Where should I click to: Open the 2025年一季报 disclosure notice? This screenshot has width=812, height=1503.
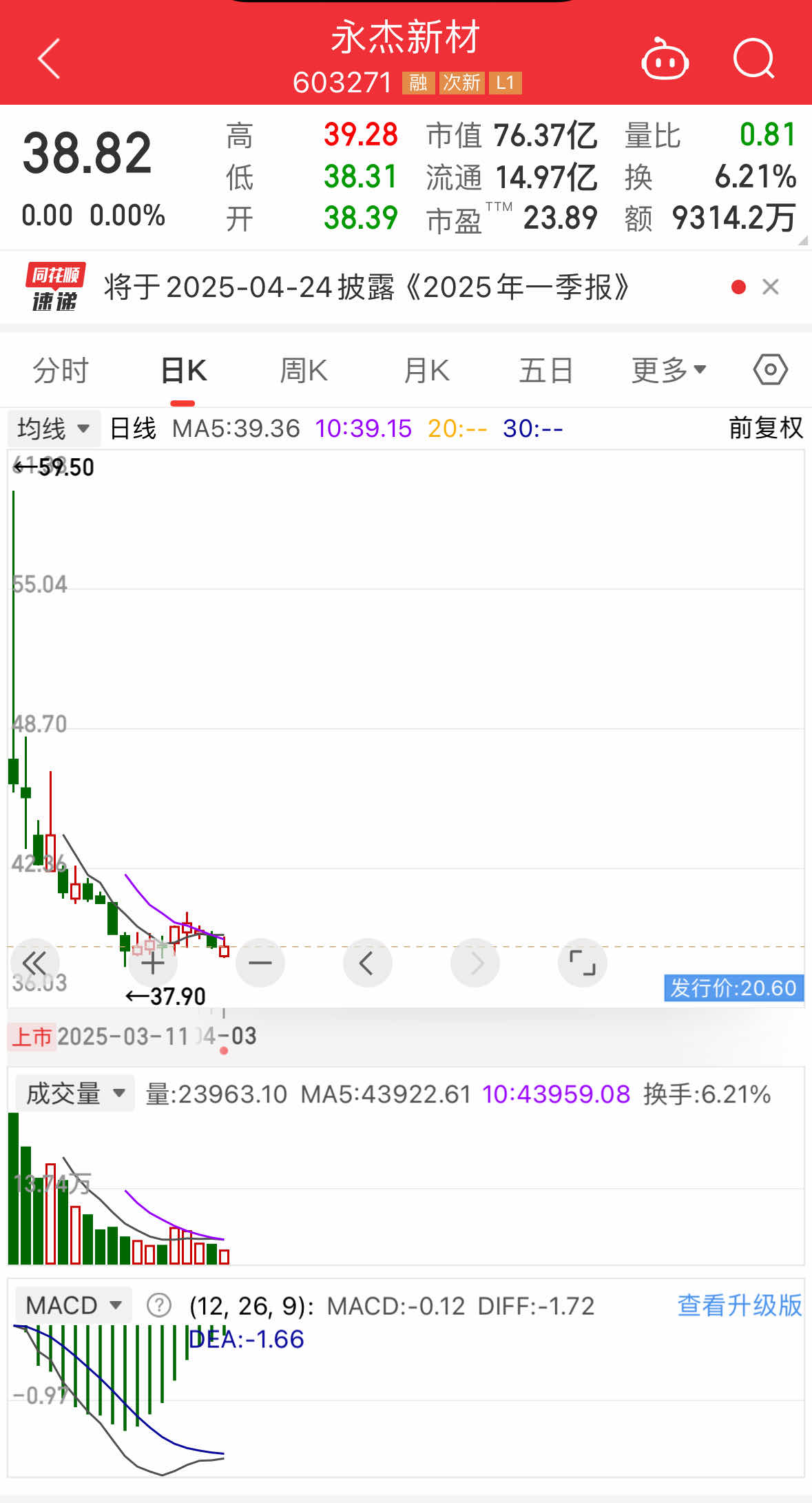[x=366, y=287]
